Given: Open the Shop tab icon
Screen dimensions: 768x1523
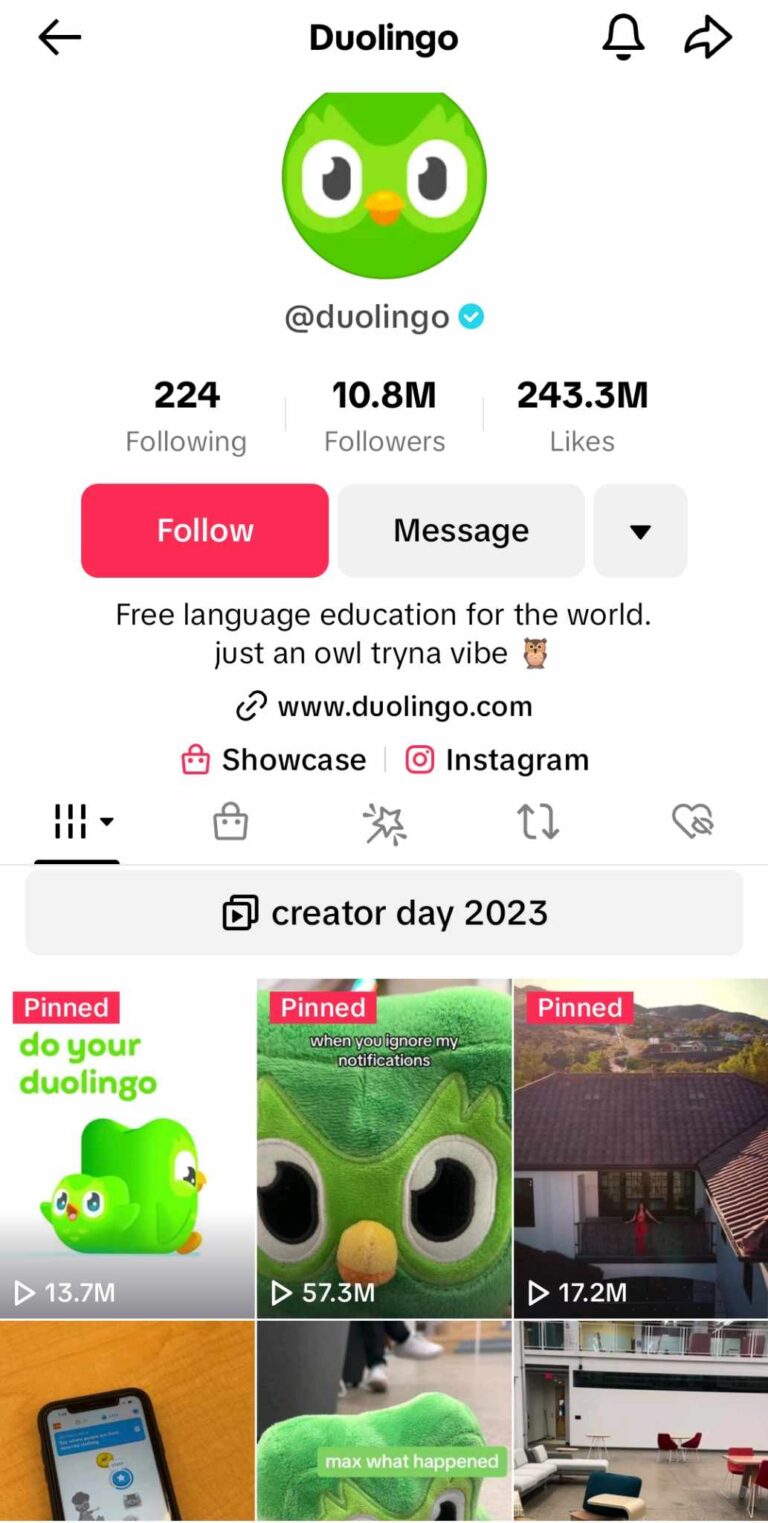Looking at the screenshot, I should tap(230, 821).
